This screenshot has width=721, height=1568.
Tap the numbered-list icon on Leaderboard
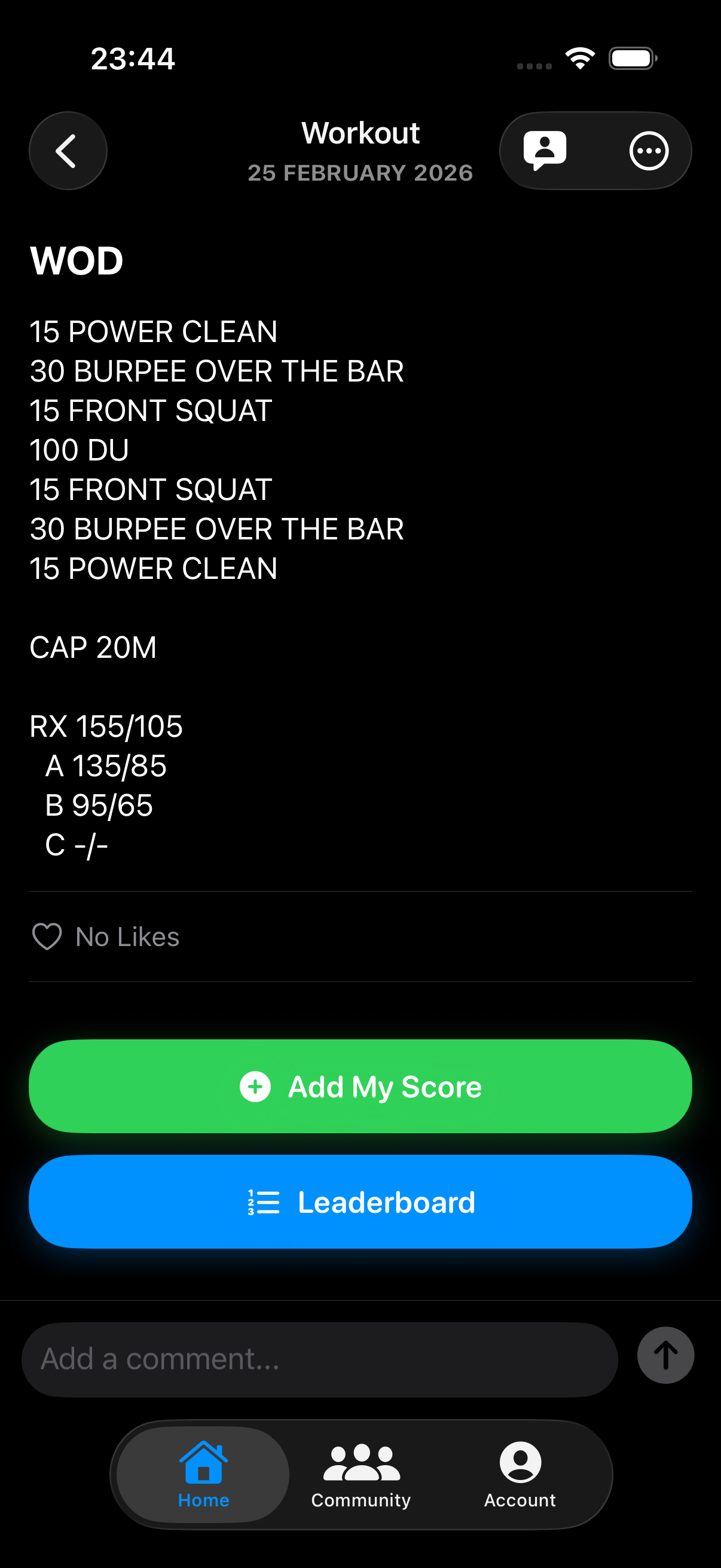pos(263,1201)
